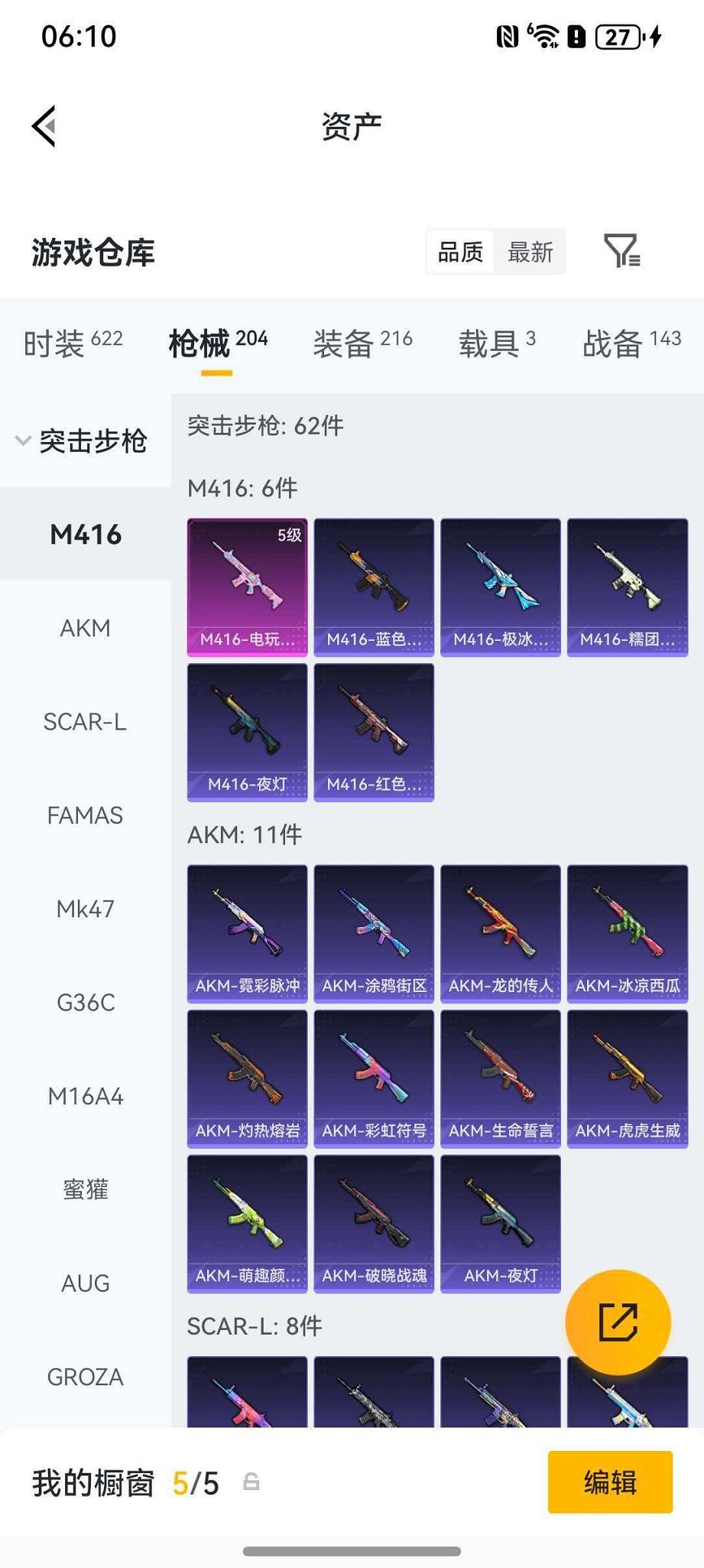Tap the 我的橱窗 5/5 label
The image size is (704, 1568).
click(122, 1483)
